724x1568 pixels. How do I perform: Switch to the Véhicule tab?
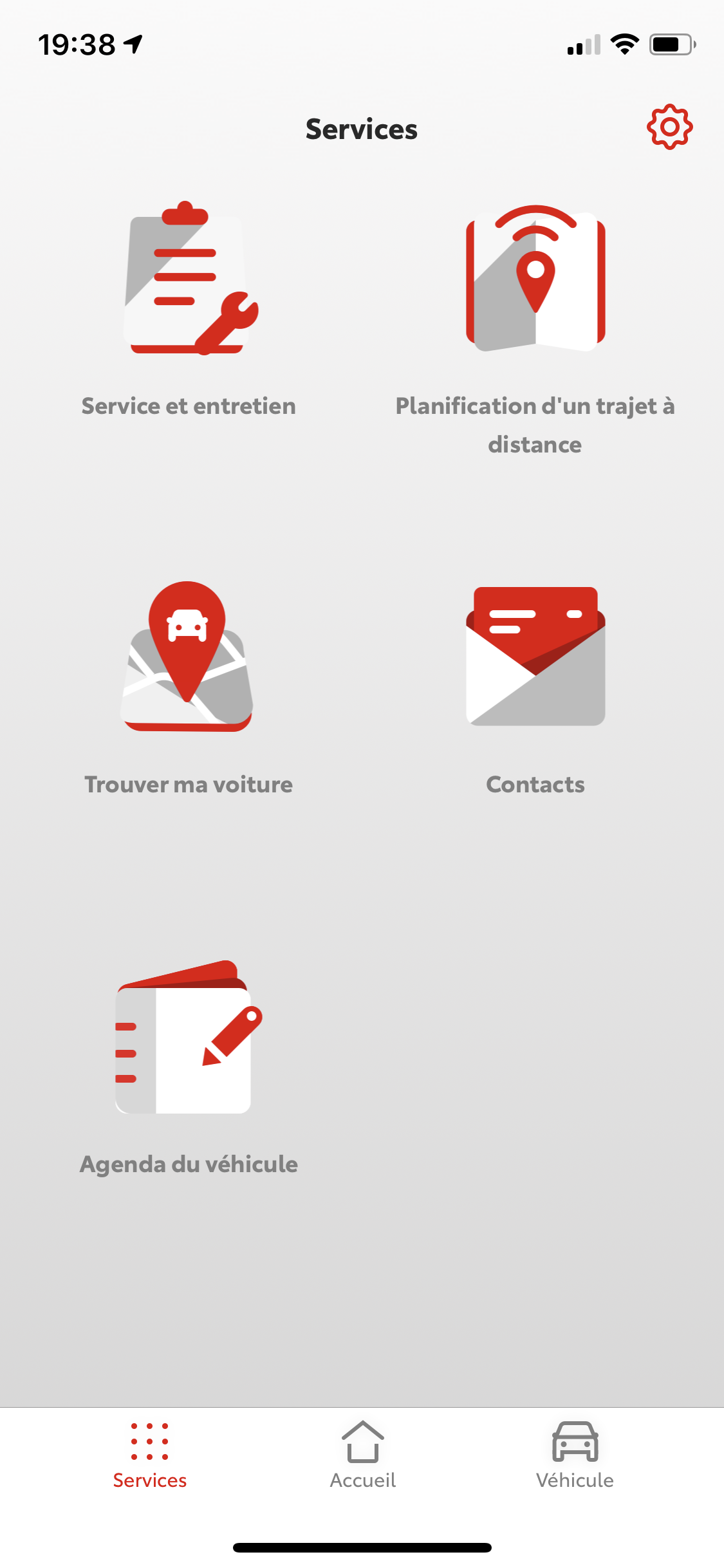click(x=575, y=1456)
